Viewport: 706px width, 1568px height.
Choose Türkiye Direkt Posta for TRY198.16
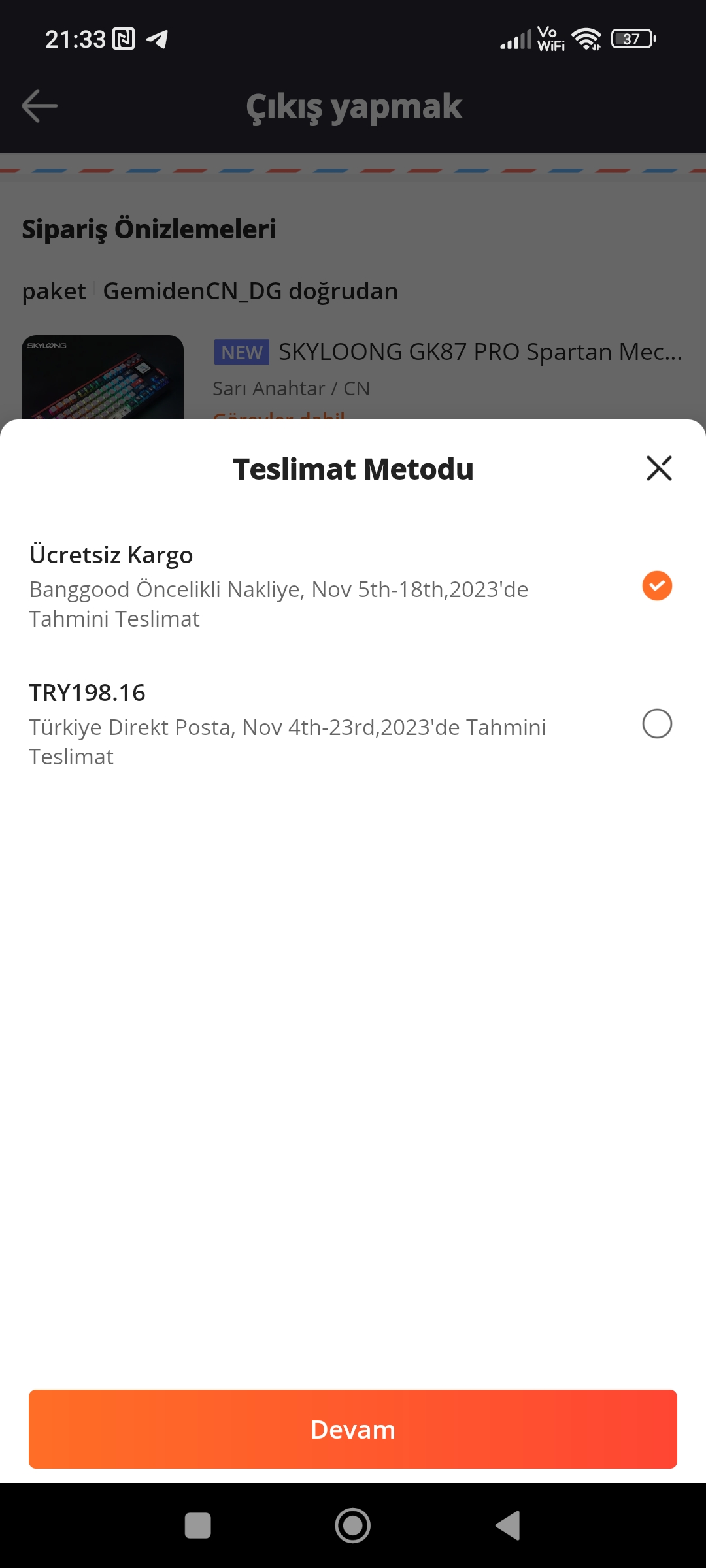(x=656, y=724)
